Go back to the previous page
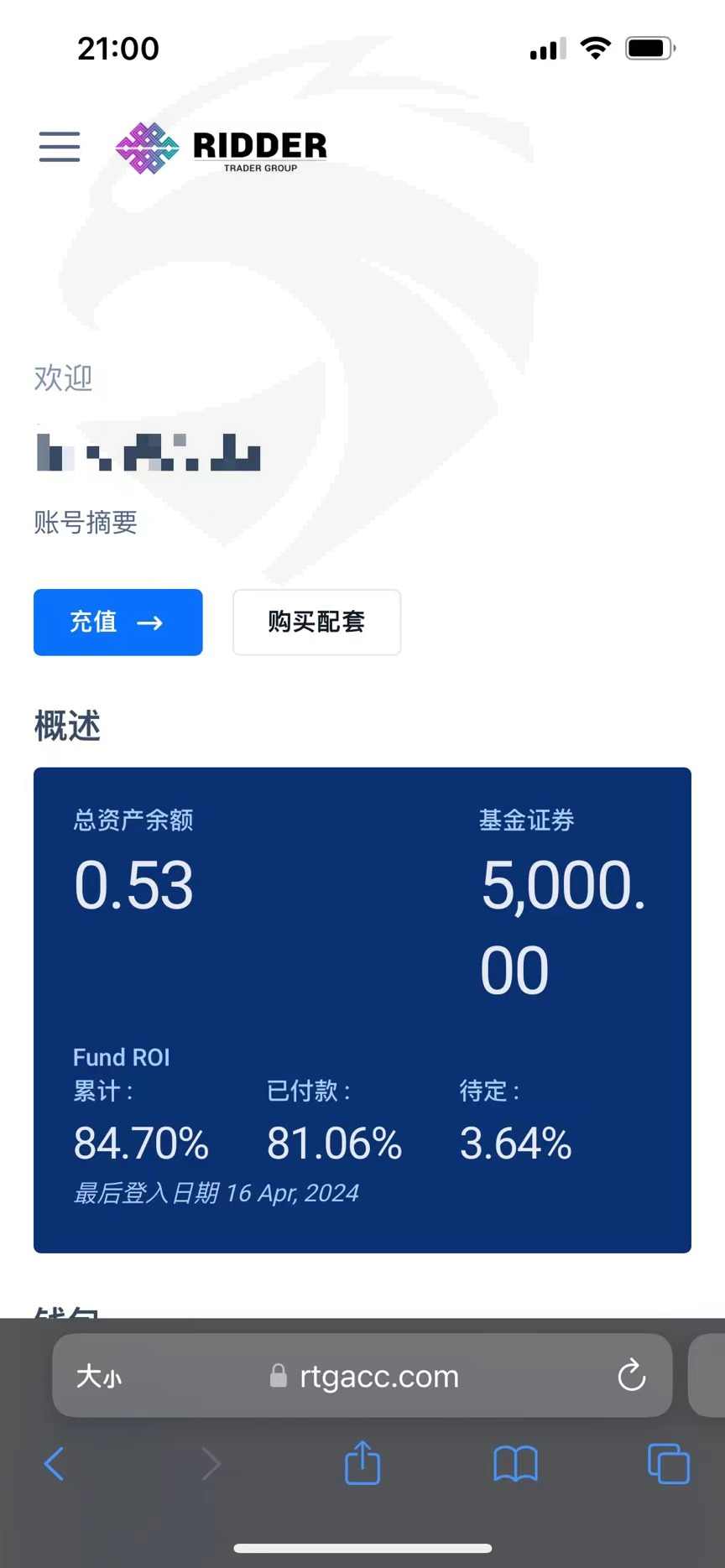The image size is (725, 1568). [x=54, y=1464]
